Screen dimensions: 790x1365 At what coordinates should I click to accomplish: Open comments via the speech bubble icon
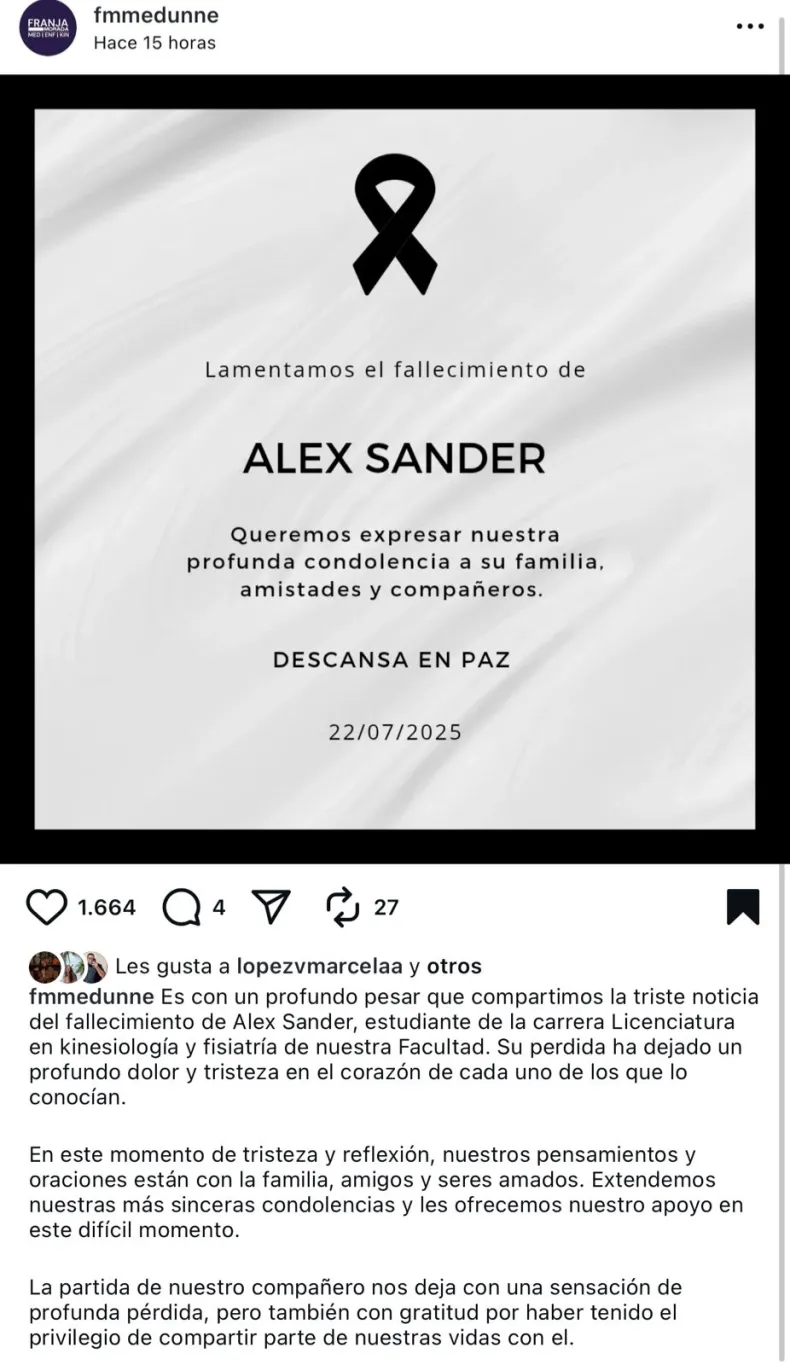point(180,907)
